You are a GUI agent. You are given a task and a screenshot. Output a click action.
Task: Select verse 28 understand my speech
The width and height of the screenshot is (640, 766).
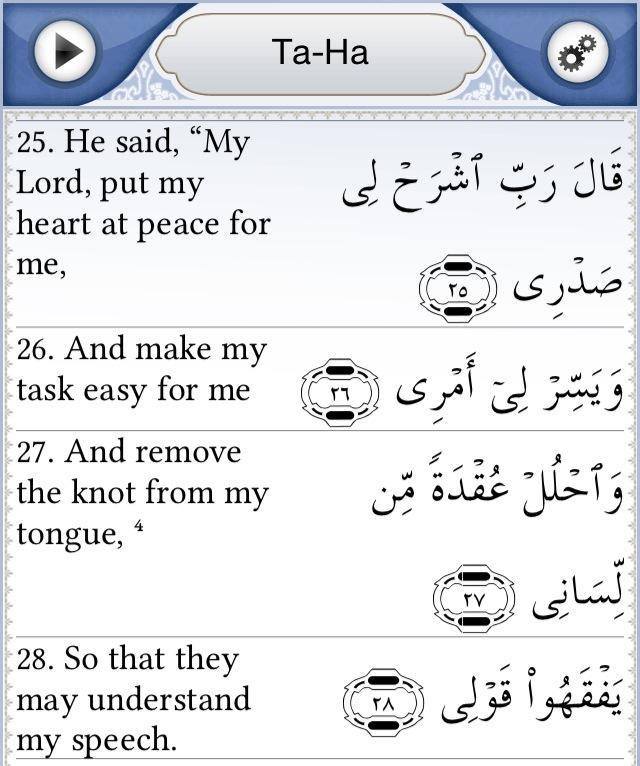[x=320, y=698]
